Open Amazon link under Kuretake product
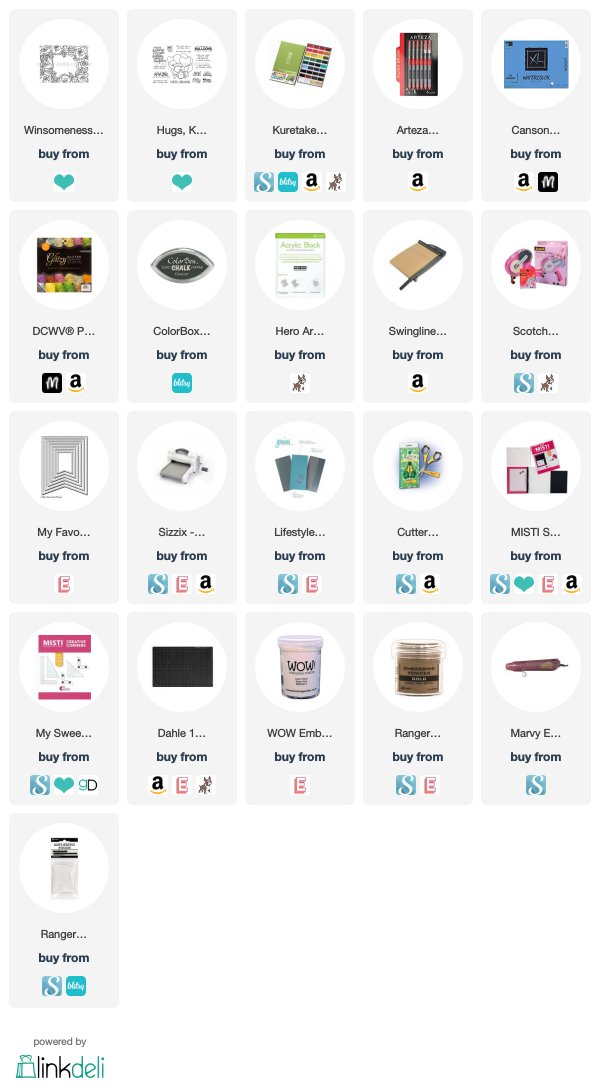This screenshot has height=1088, width=600. click(x=312, y=182)
